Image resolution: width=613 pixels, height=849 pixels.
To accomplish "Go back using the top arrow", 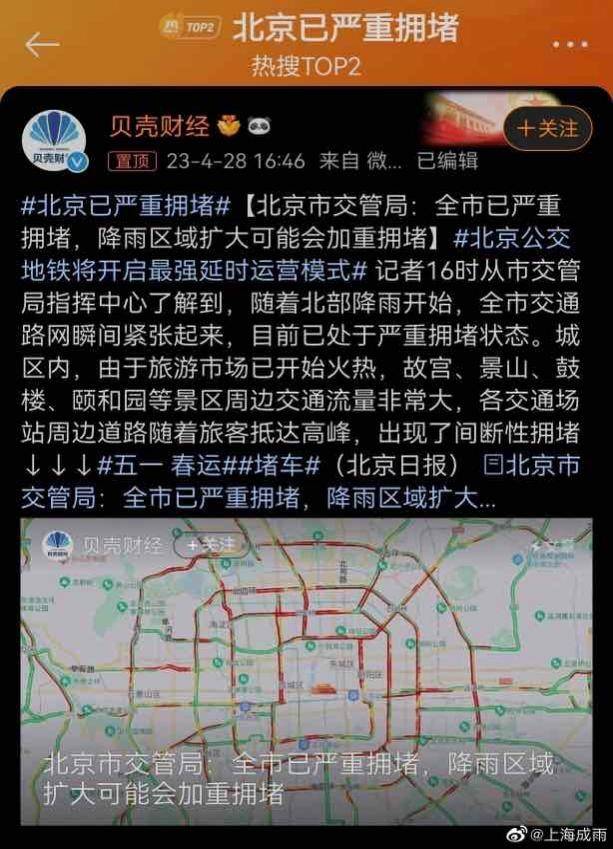I will pyautogui.click(x=42, y=45).
